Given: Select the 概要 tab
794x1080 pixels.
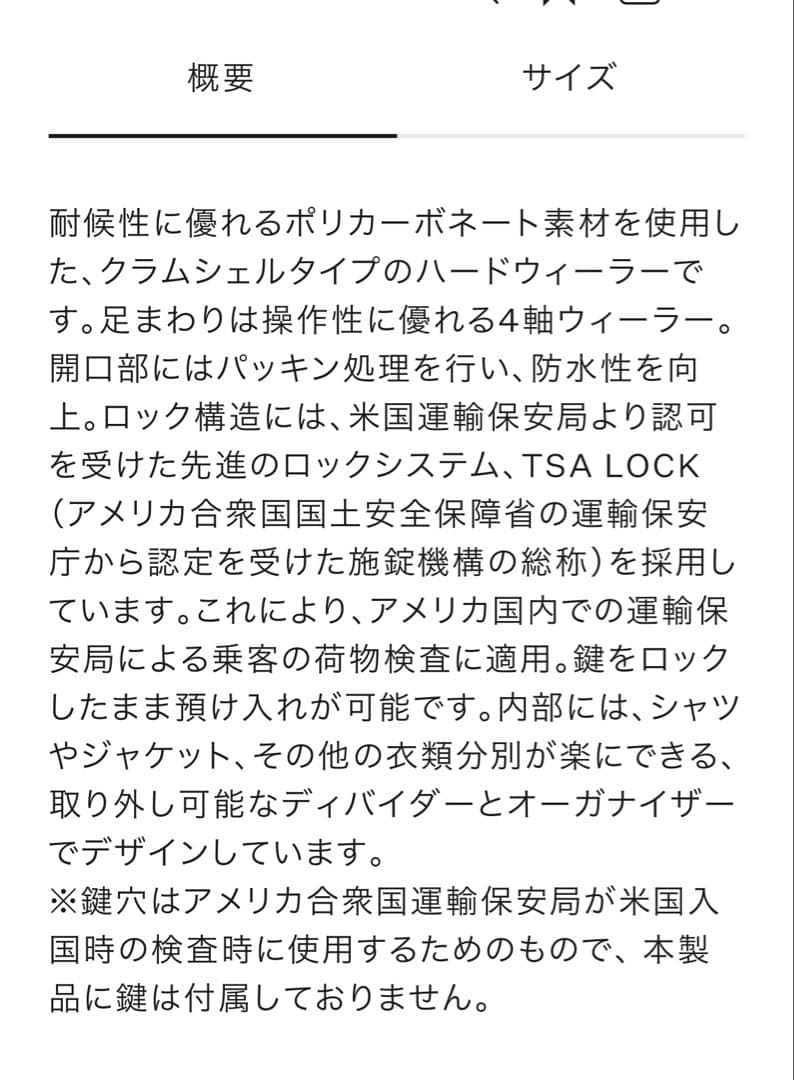Looking at the screenshot, I should pyautogui.click(x=221, y=78).
